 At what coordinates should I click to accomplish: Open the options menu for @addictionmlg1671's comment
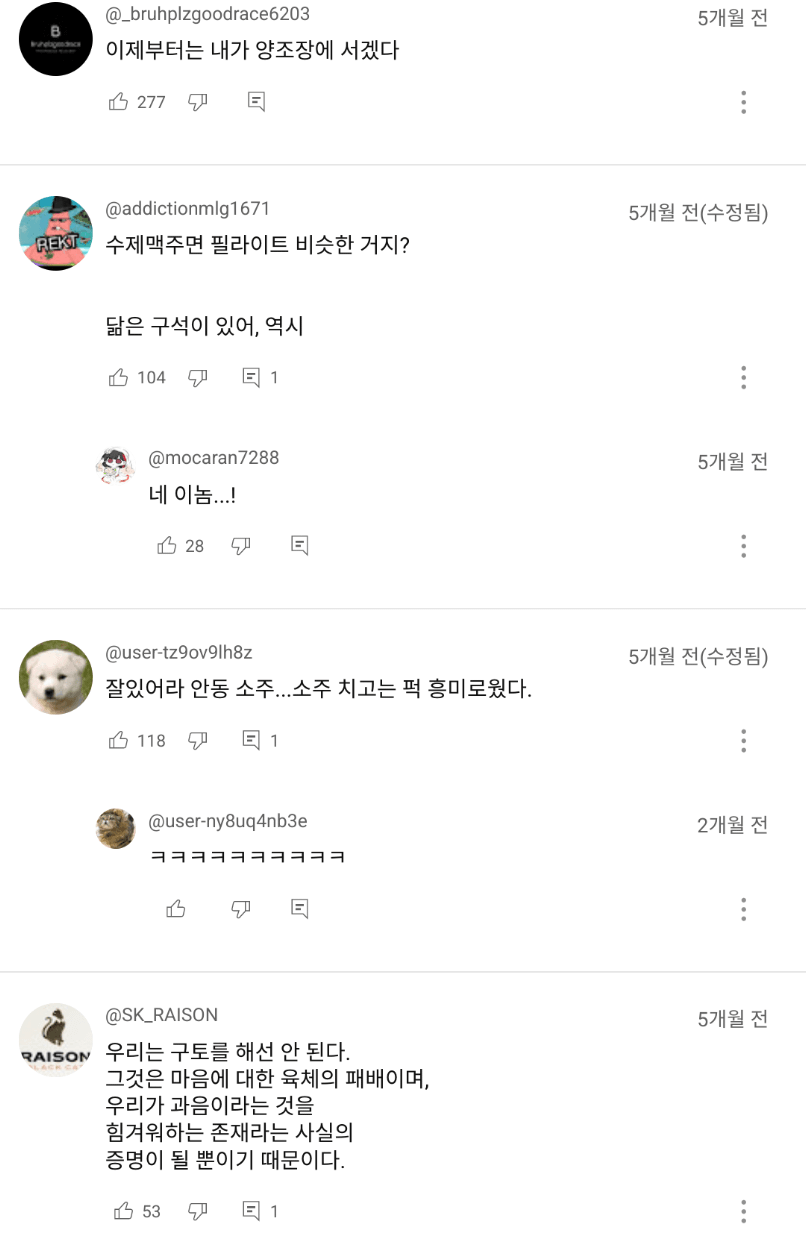(744, 377)
